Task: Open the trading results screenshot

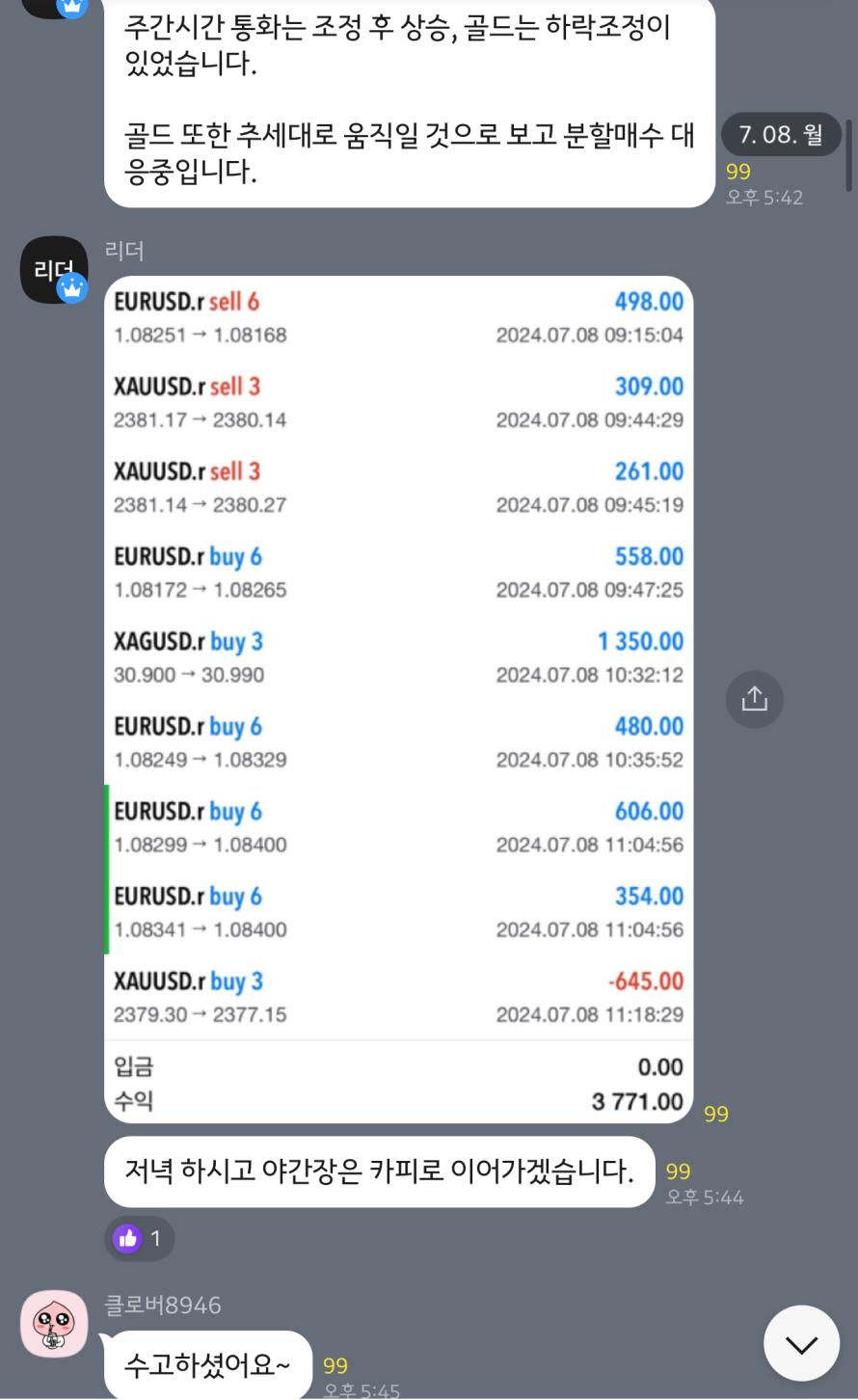Action: 398,699
